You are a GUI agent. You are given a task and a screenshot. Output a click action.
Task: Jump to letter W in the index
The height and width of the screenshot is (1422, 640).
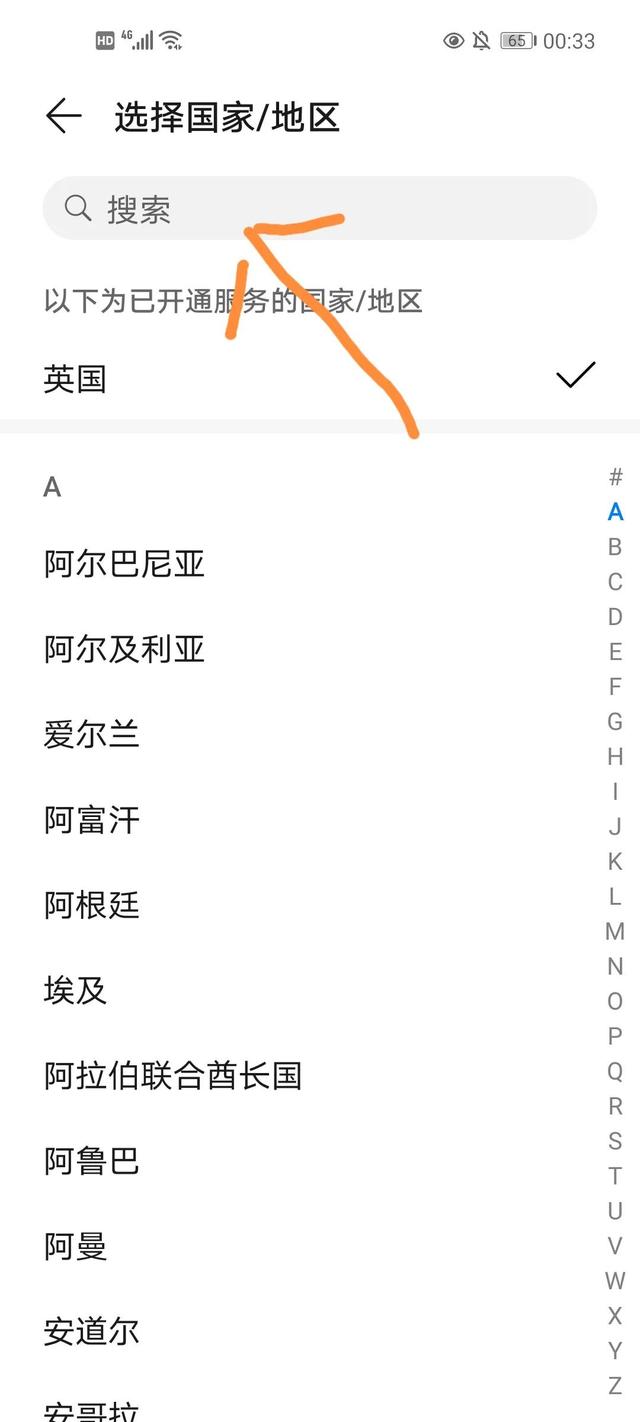coord(615,1281)
